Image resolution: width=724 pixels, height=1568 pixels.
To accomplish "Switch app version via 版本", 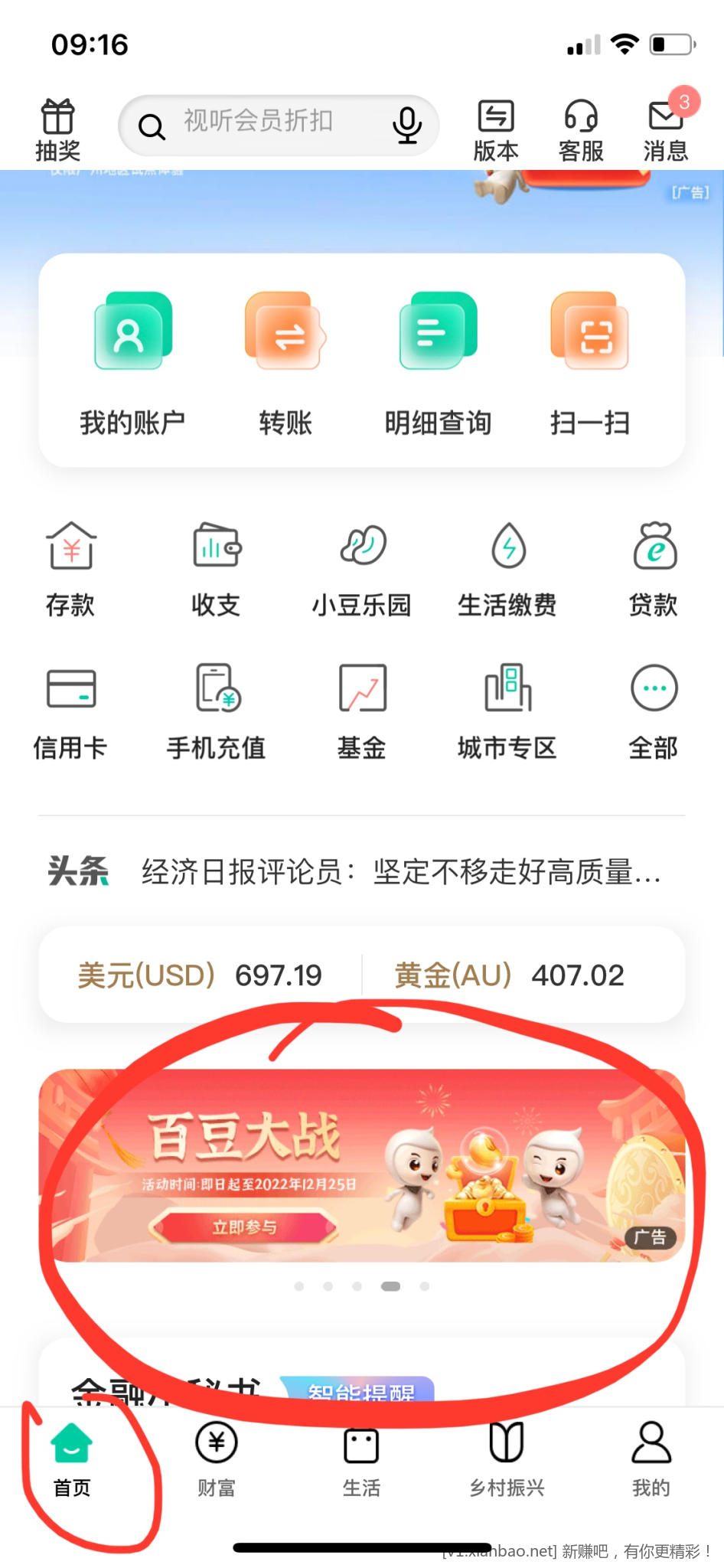I will [496, 130].
